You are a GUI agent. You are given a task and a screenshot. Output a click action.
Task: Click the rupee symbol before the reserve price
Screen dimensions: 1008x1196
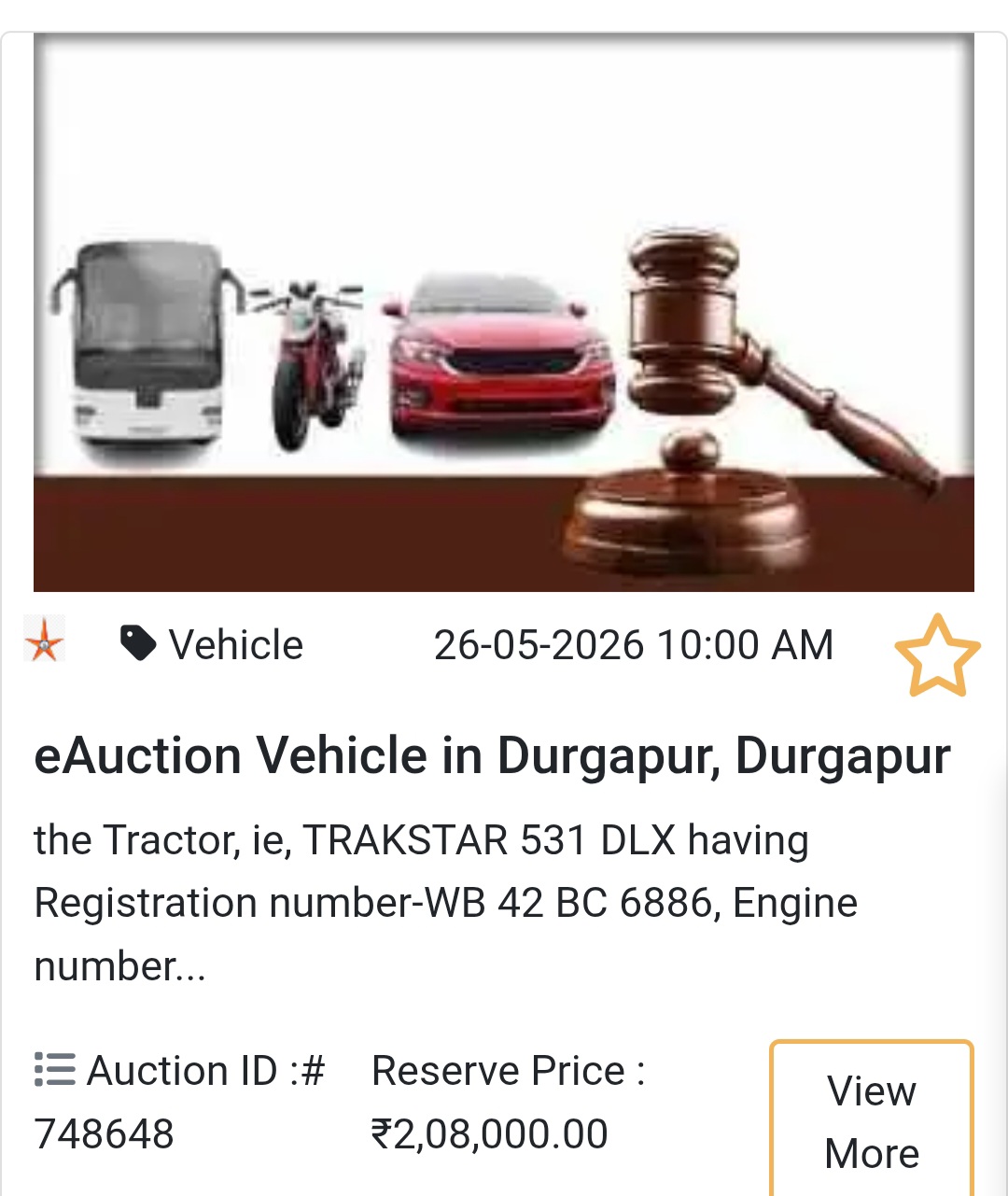pos(383,1133)
